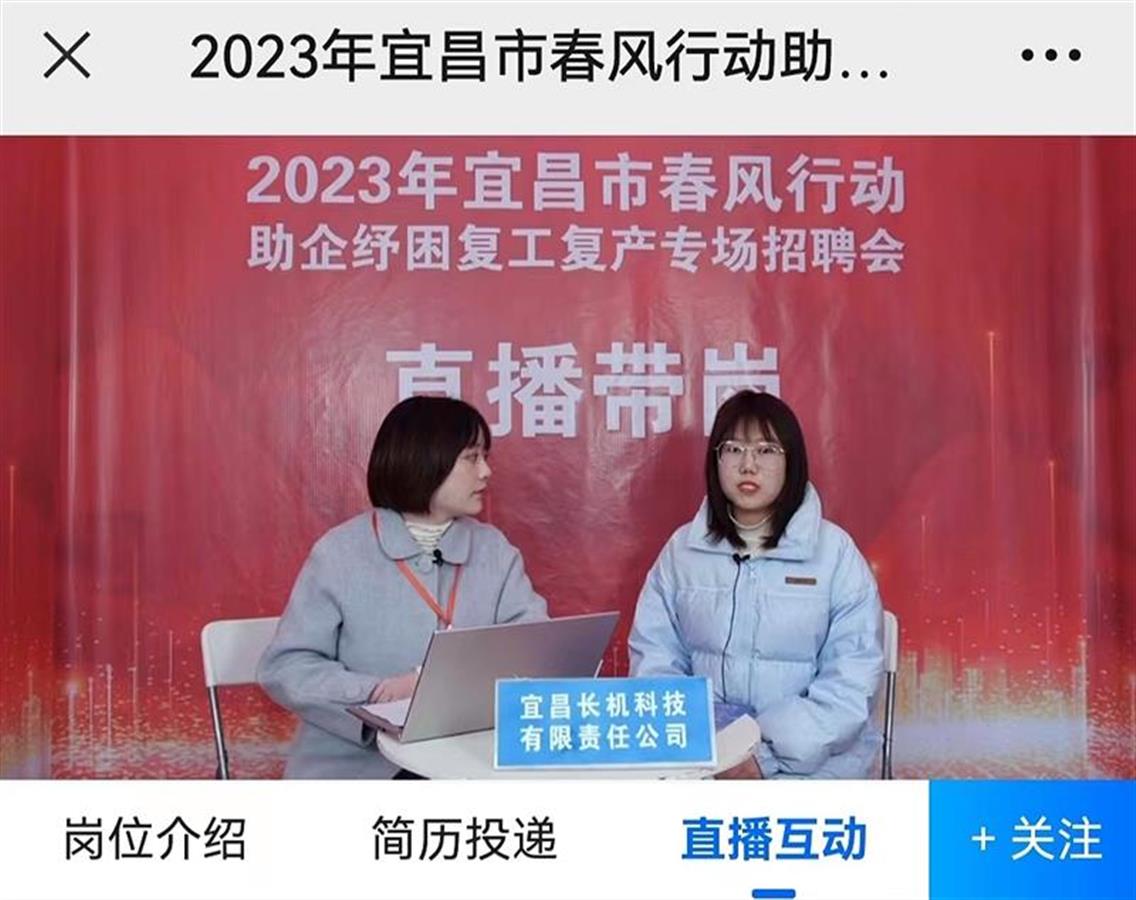Tap the live stream video player
Image resolution: width=1136 pixels, height=900 pixels.
tap(568, 457)
